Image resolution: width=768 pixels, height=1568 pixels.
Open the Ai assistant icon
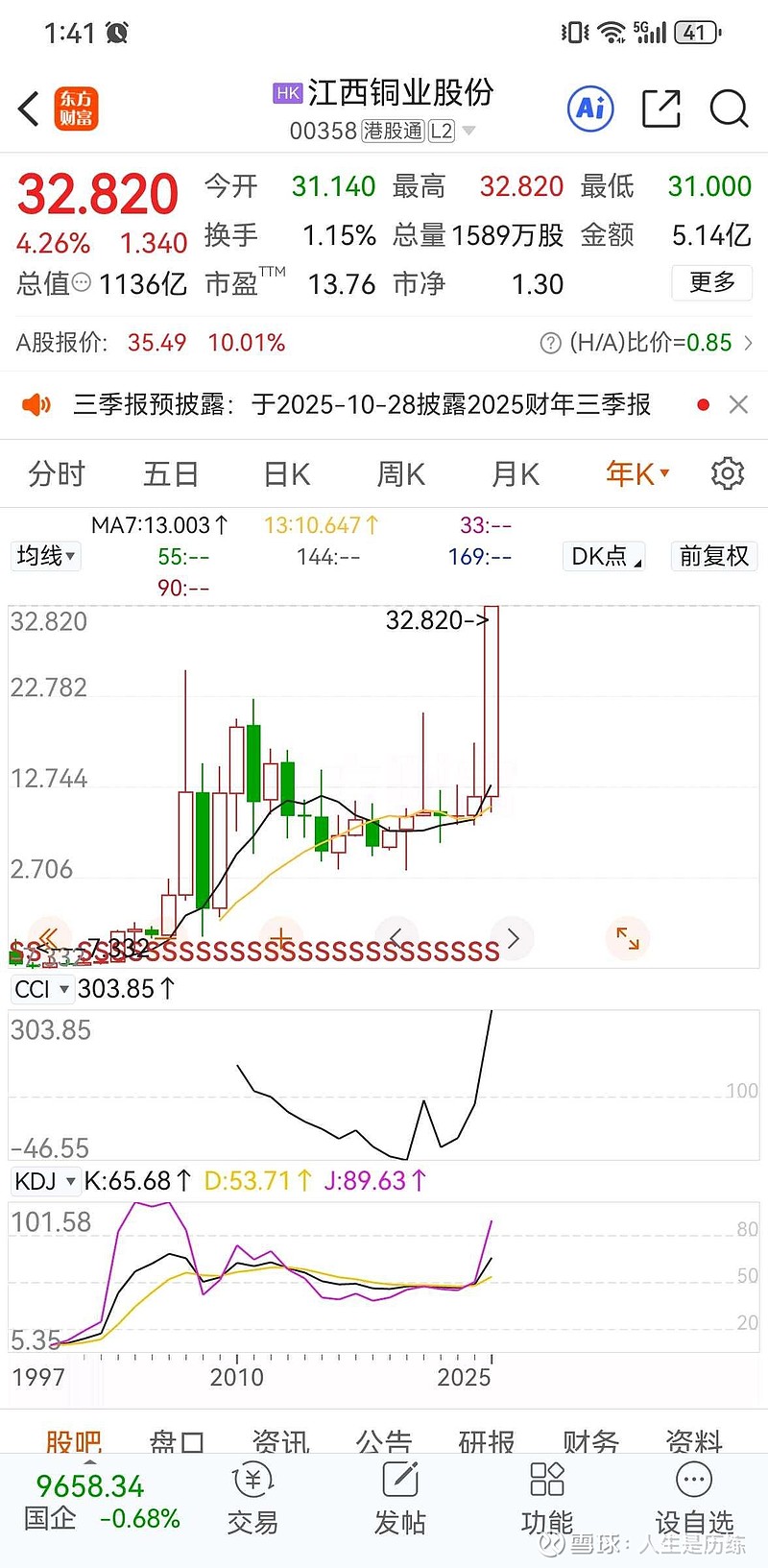coord(590,109)
